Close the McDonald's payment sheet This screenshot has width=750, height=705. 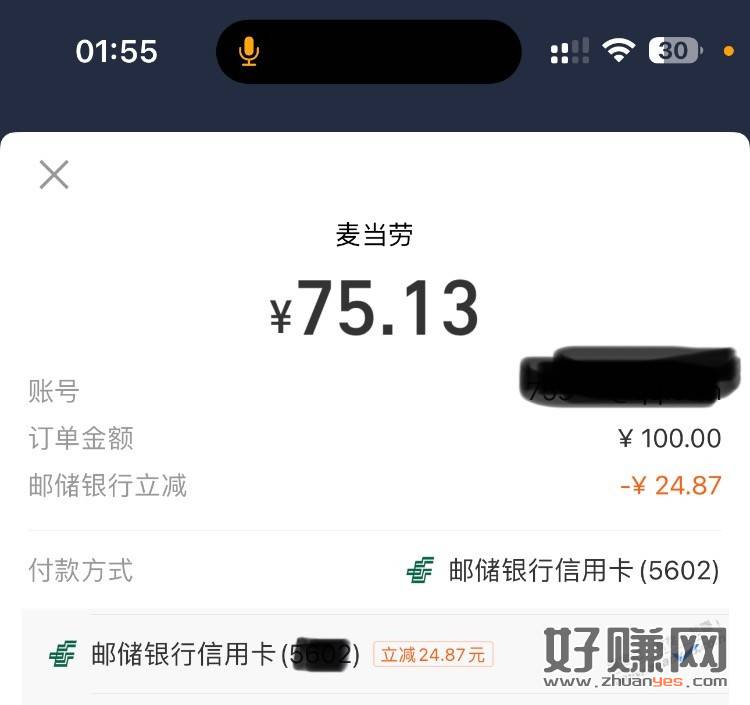coord(54,175)
